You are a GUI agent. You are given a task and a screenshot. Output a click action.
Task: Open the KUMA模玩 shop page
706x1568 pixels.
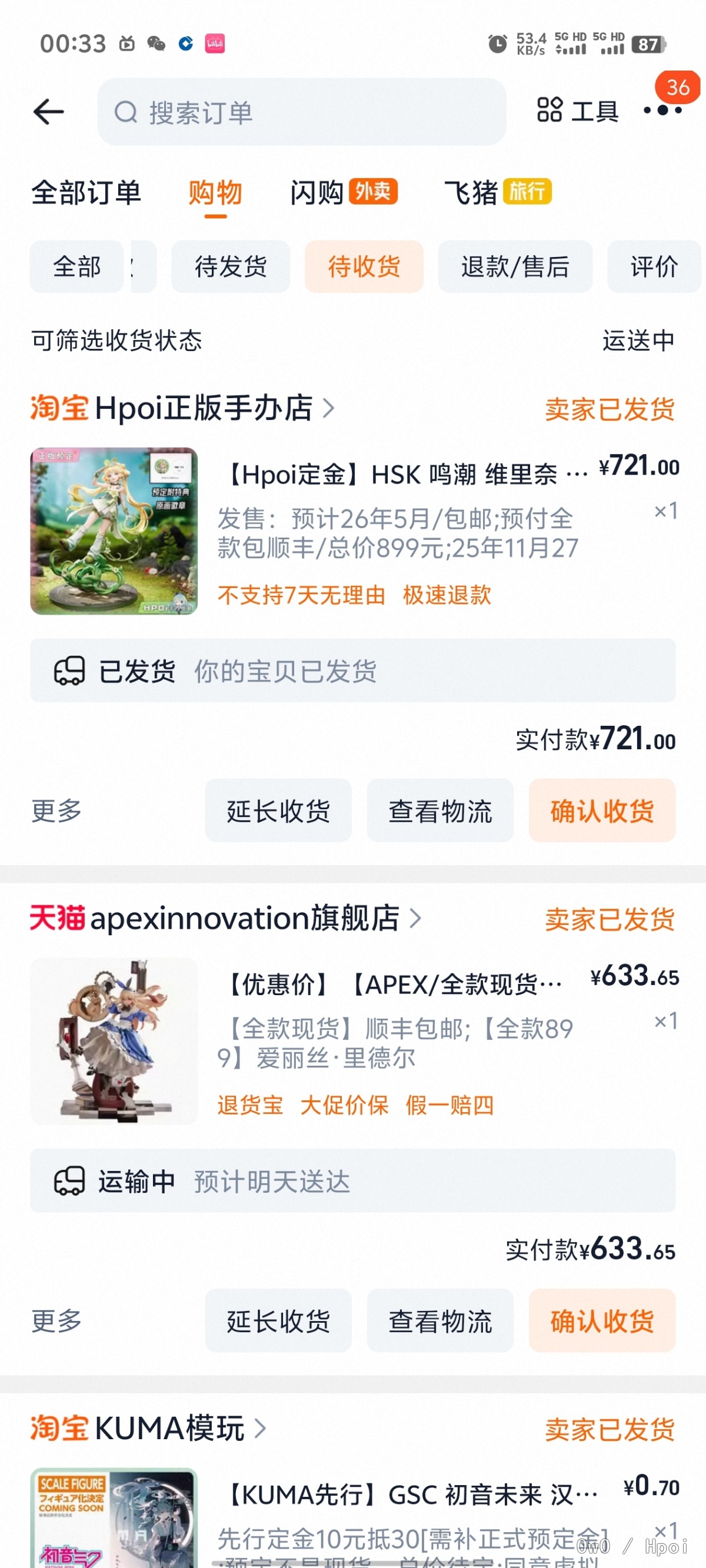click(x=169, y=1428)
